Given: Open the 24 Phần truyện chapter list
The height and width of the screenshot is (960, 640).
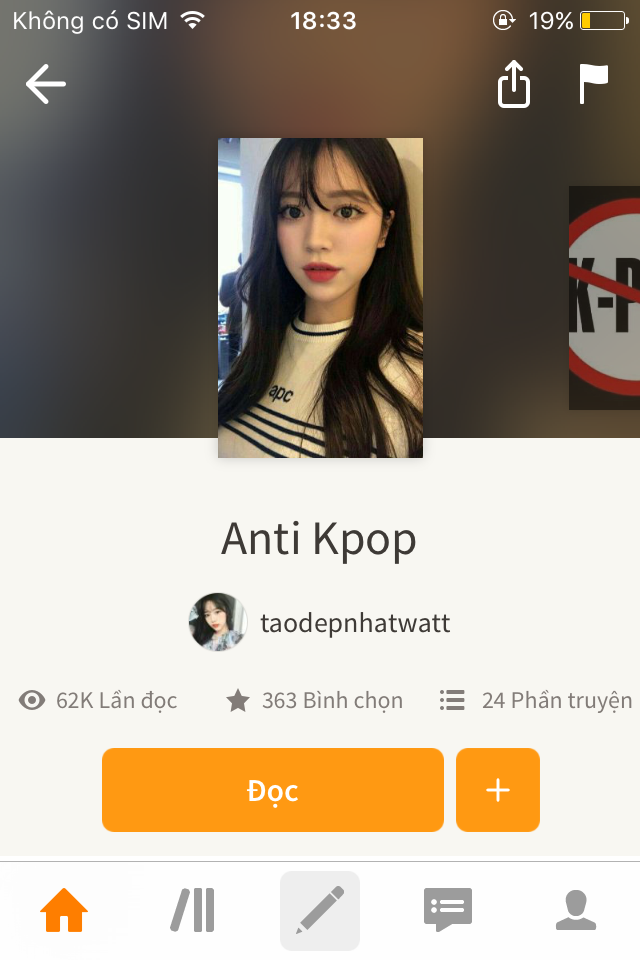Looking at the screenshot, I should pyautogui.click(x=537, y=701).
